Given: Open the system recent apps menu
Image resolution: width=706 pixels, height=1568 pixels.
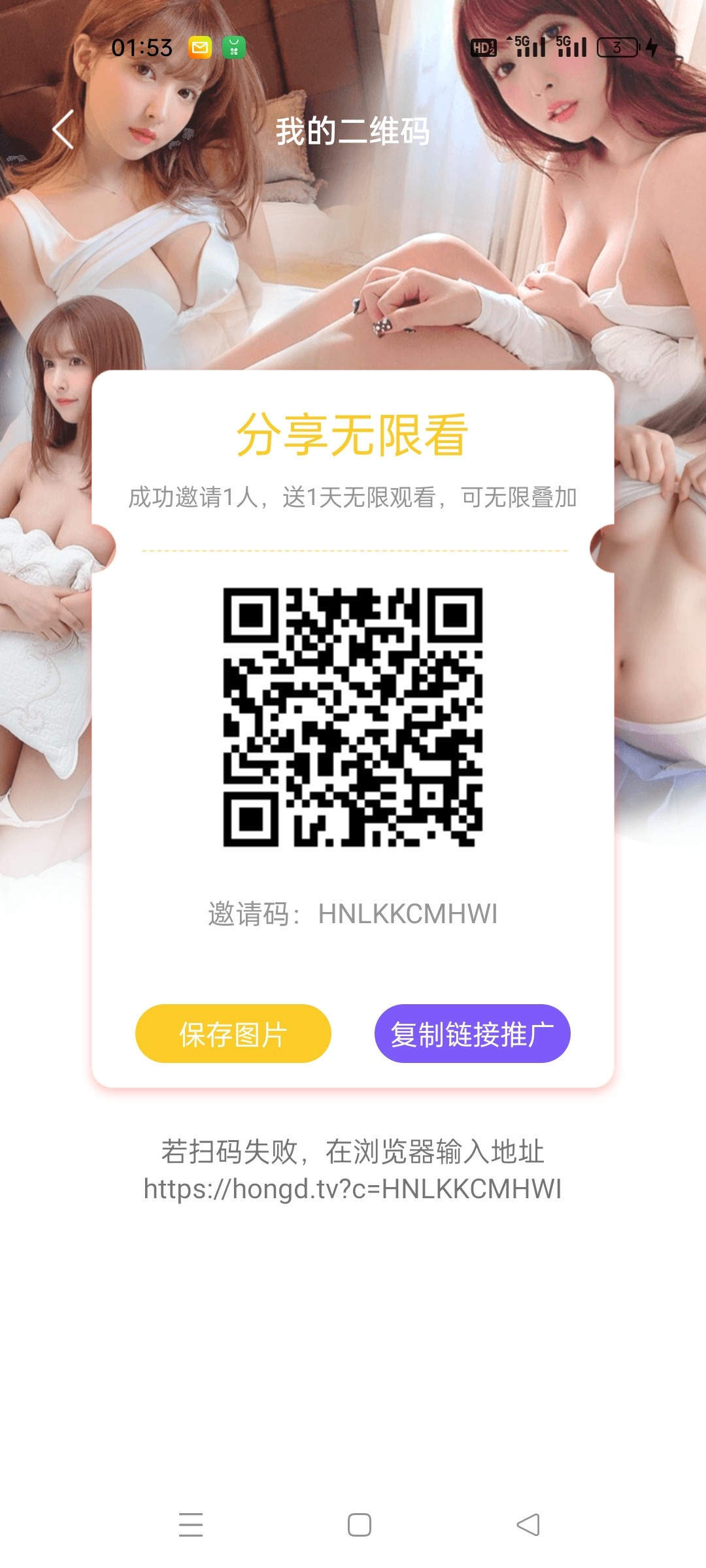Looking at the screenshot, I should [x=191, y=1524].
